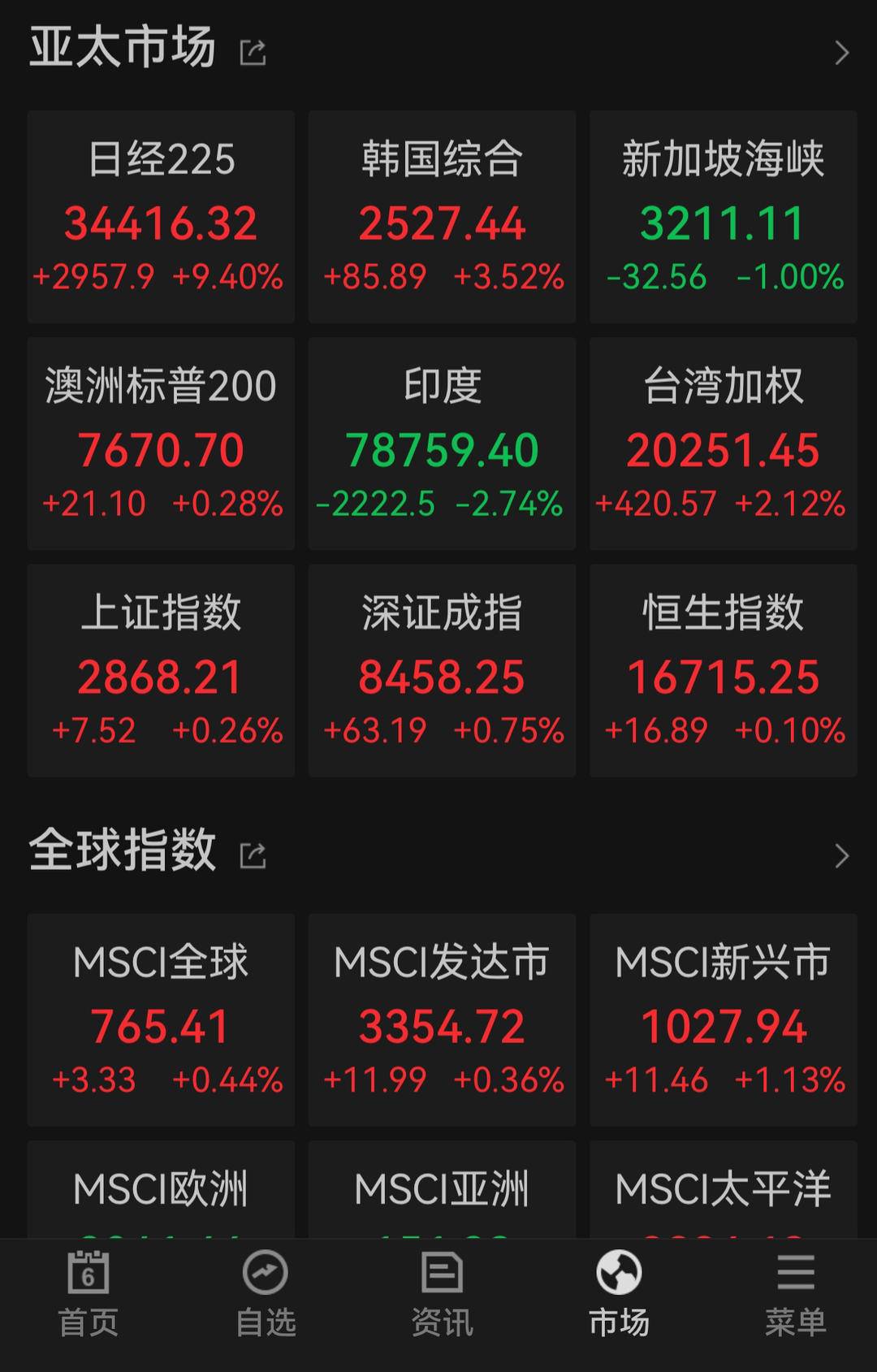Open the 韩国综合 index card
The width and height of the screenshot is (877, 1372).
pyautogui.click(x=442, y=217)
